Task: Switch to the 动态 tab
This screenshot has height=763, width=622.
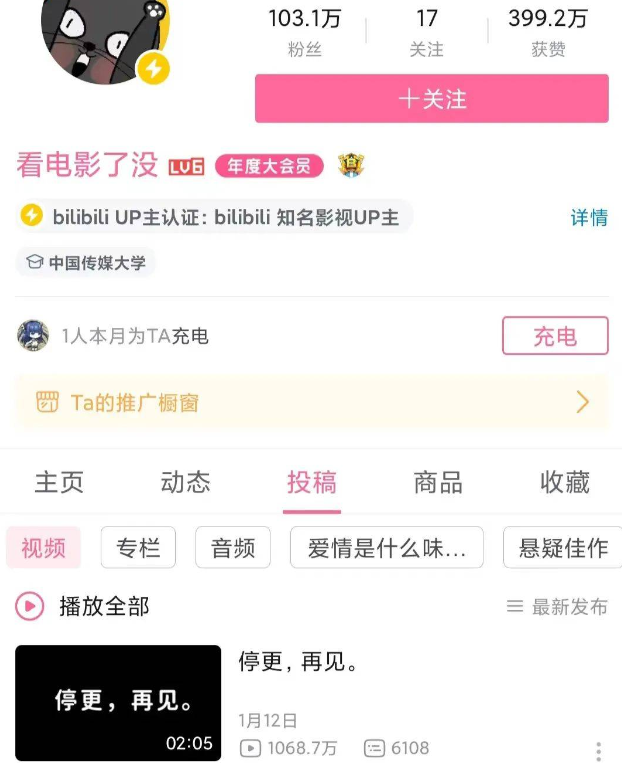Action: pyautogui.click(x=185, y=483)
